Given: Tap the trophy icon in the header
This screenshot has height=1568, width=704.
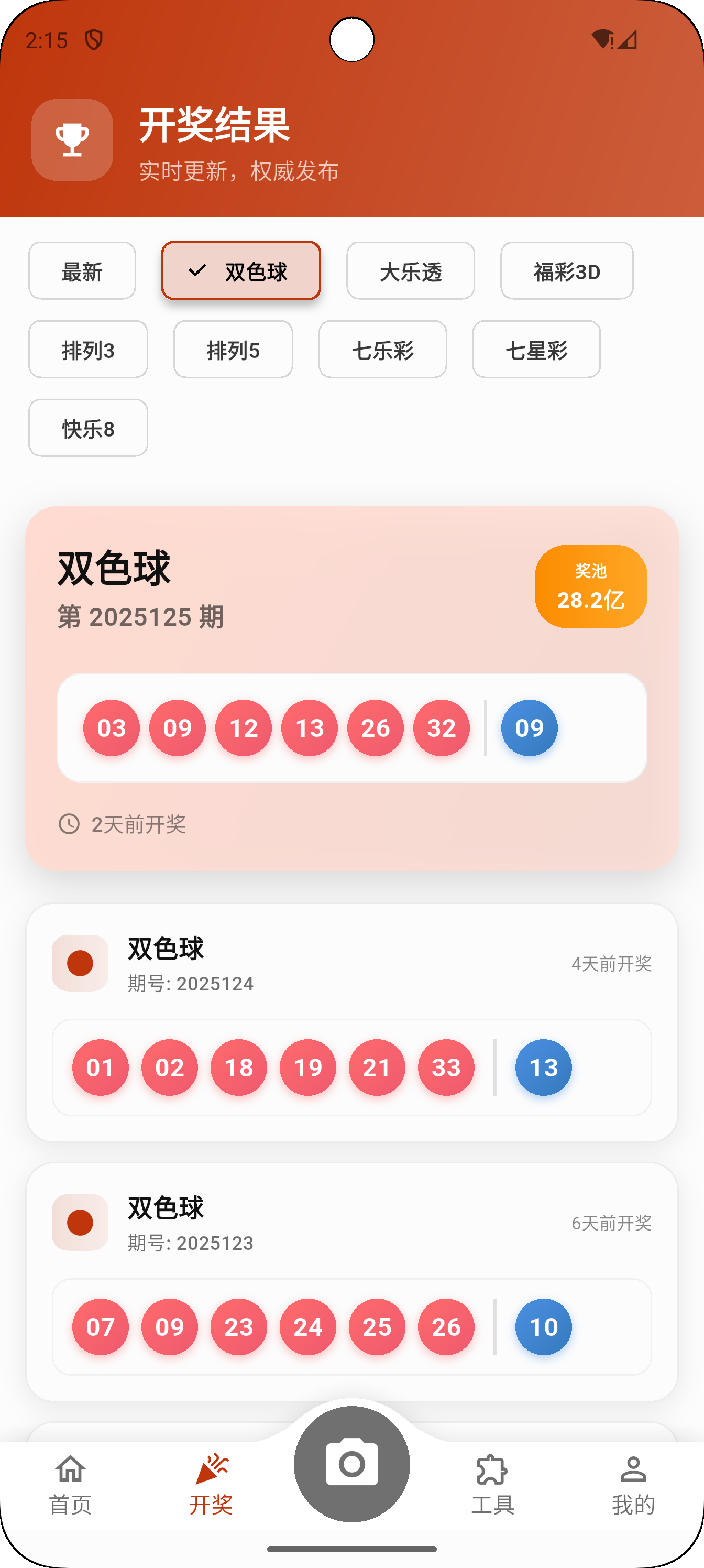Looking at the screenshot, I should (x=72, y=140).
